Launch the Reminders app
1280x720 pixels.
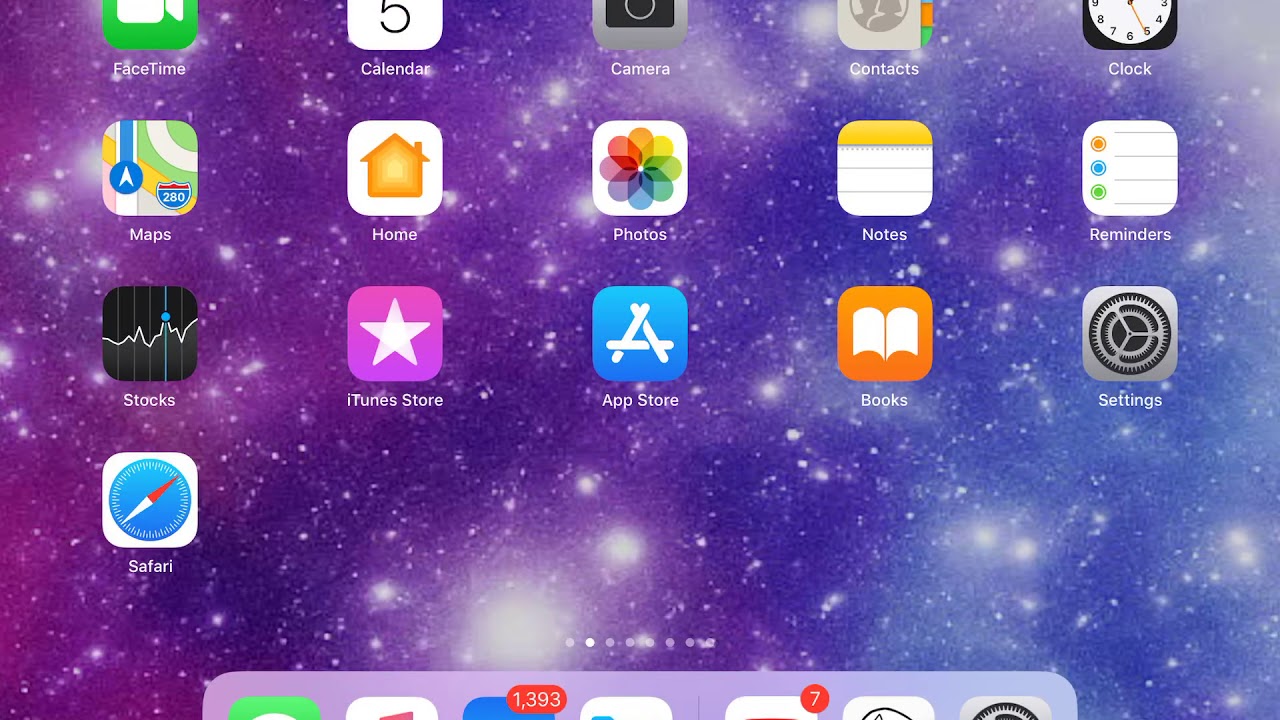(1130, 168)
